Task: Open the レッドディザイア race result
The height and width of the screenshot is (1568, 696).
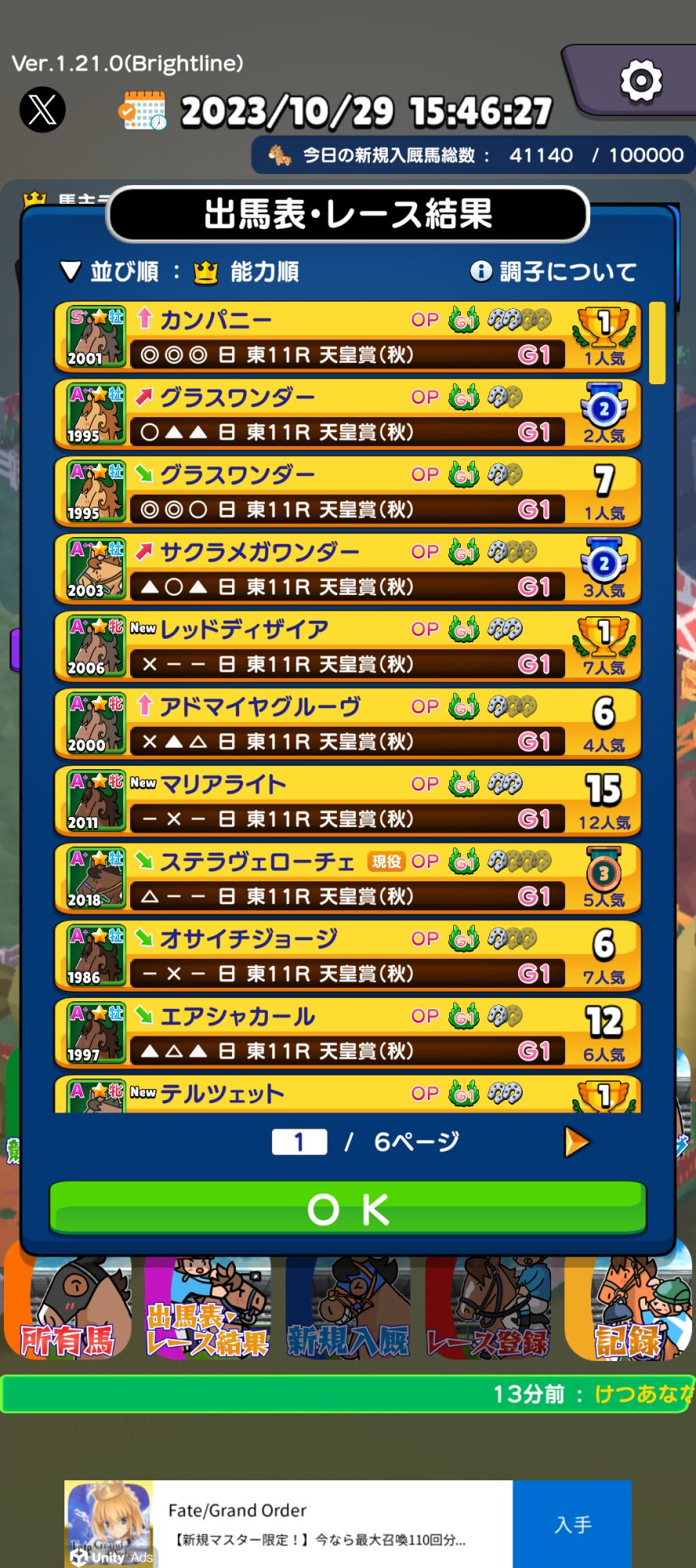Action: coord(347,647)
